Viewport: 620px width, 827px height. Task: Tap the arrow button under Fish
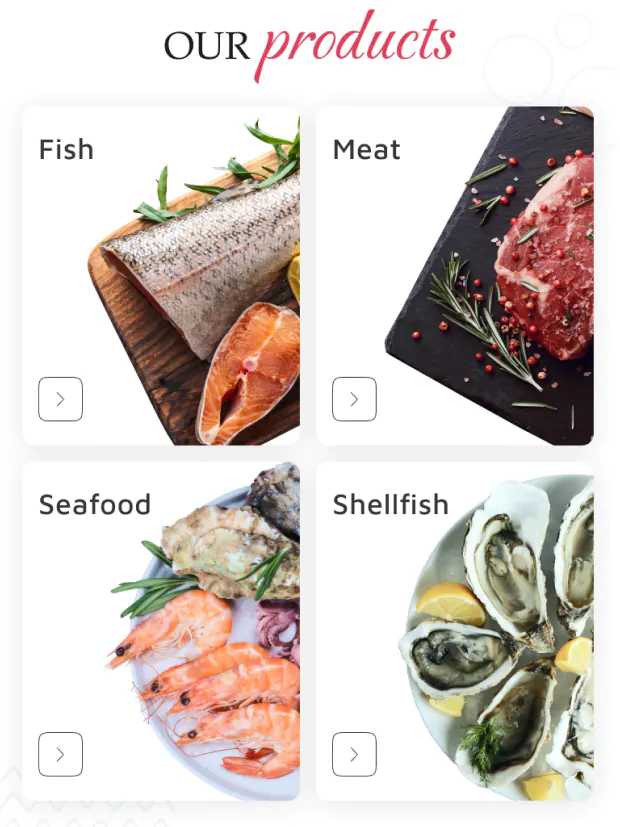click(x=60, y=399)
